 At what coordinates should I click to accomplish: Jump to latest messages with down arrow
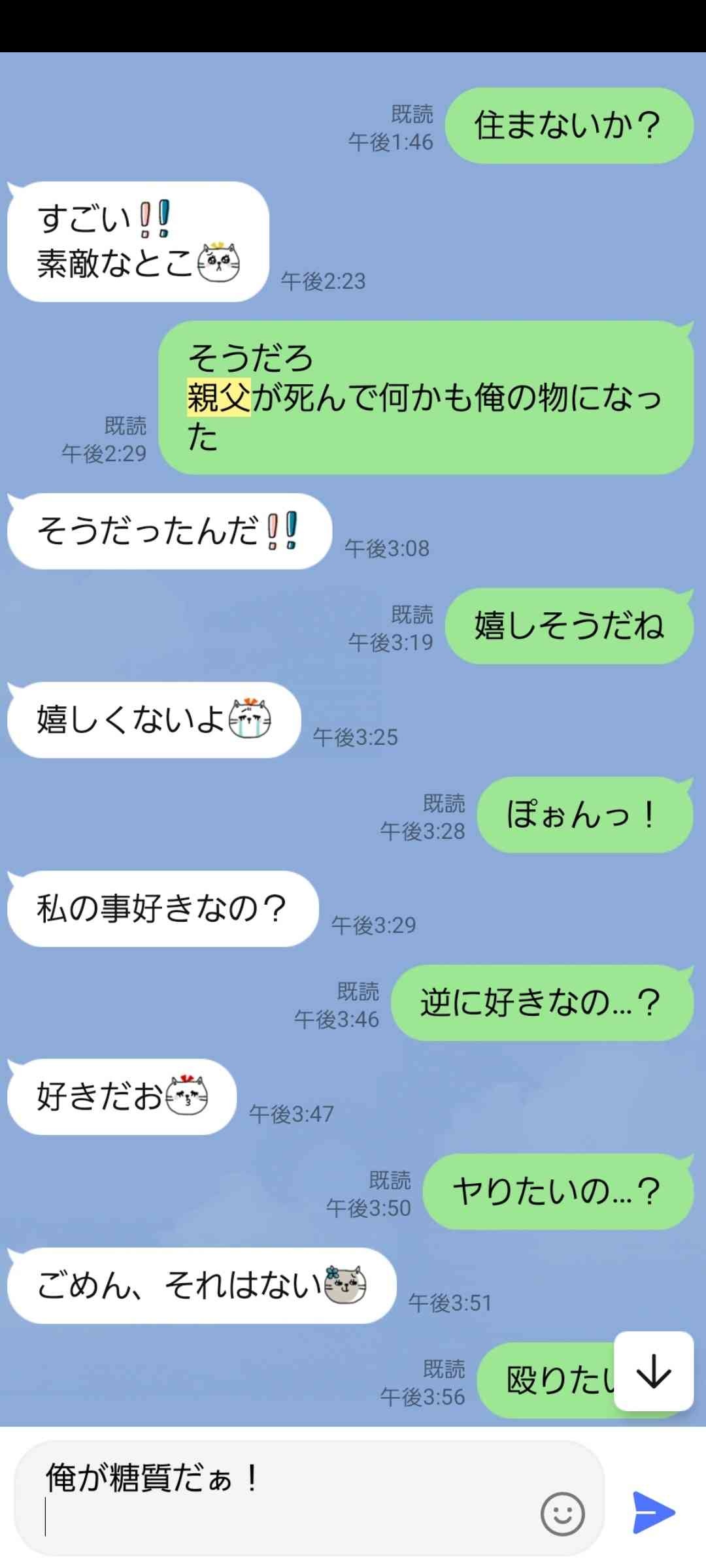[654, 1371]
